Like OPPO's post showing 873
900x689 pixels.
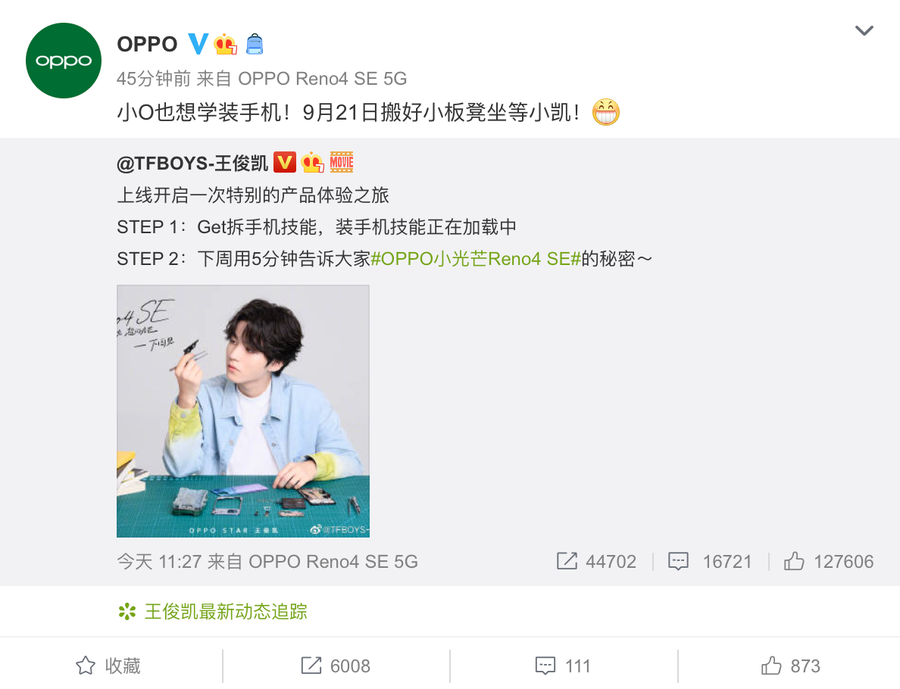point(790,666)
